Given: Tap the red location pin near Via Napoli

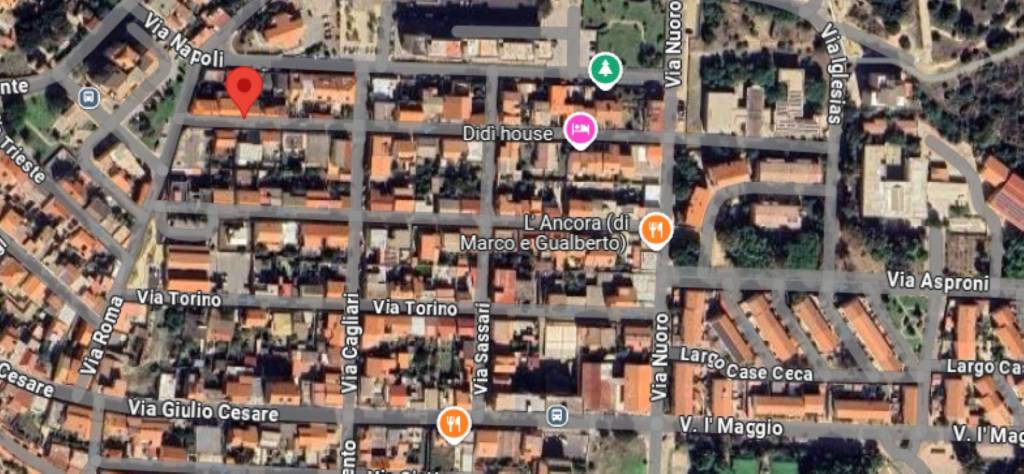Looking at the screenshot, I should 243,90.
